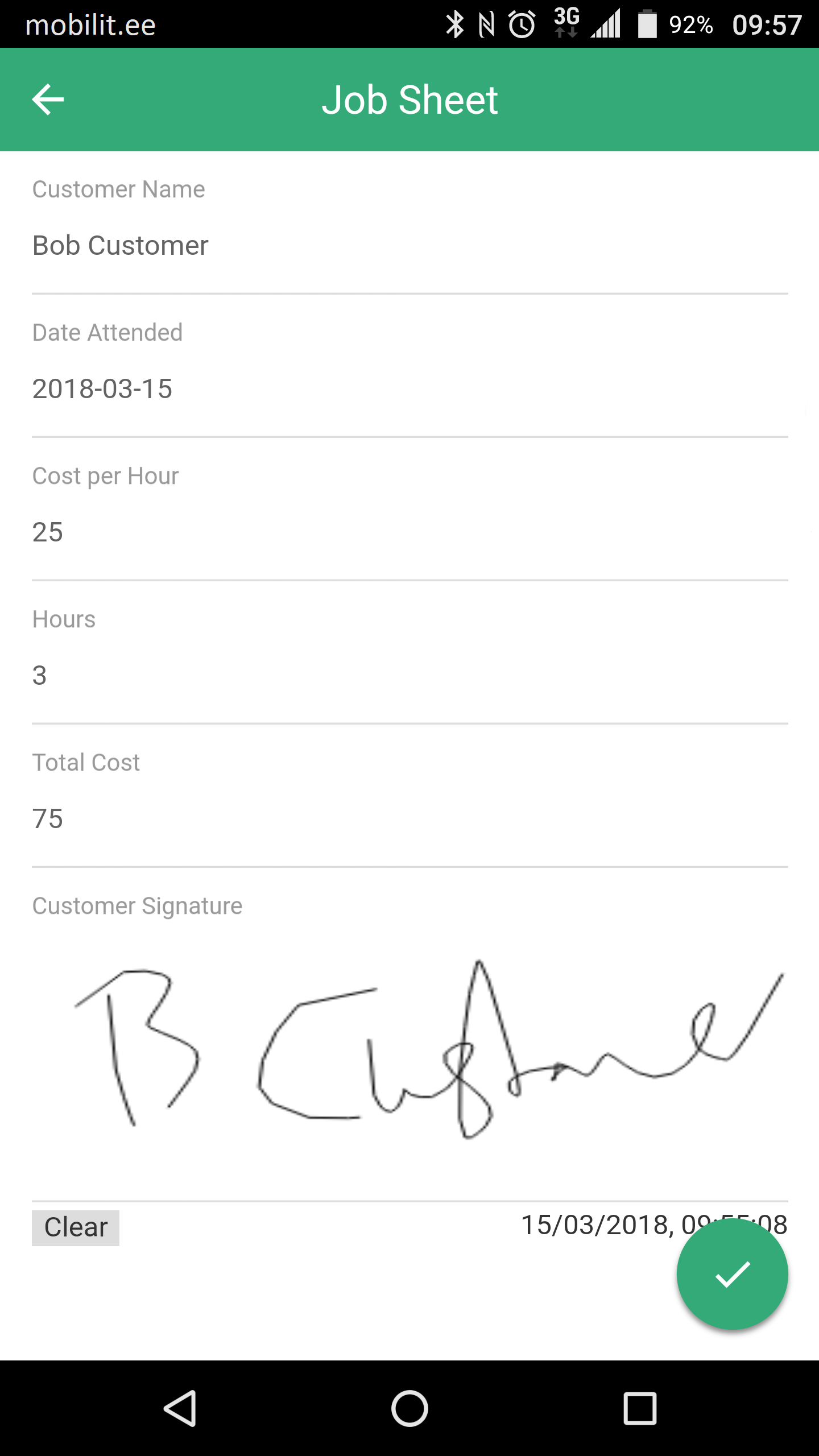Select the Total Cost field
This screenshot has width=819, height=1456.
pos(409,819)
